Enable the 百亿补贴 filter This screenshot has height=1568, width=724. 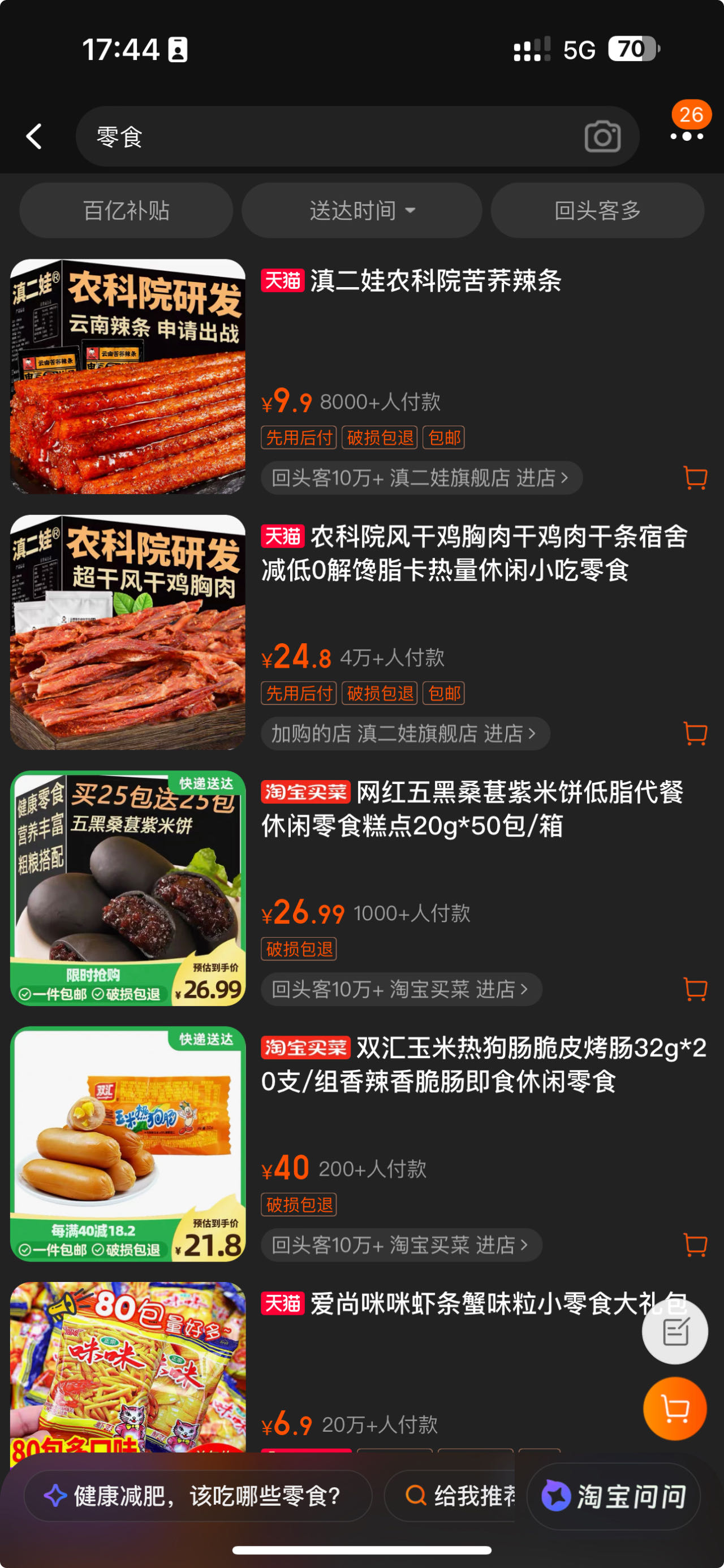(x=126, y=211)
